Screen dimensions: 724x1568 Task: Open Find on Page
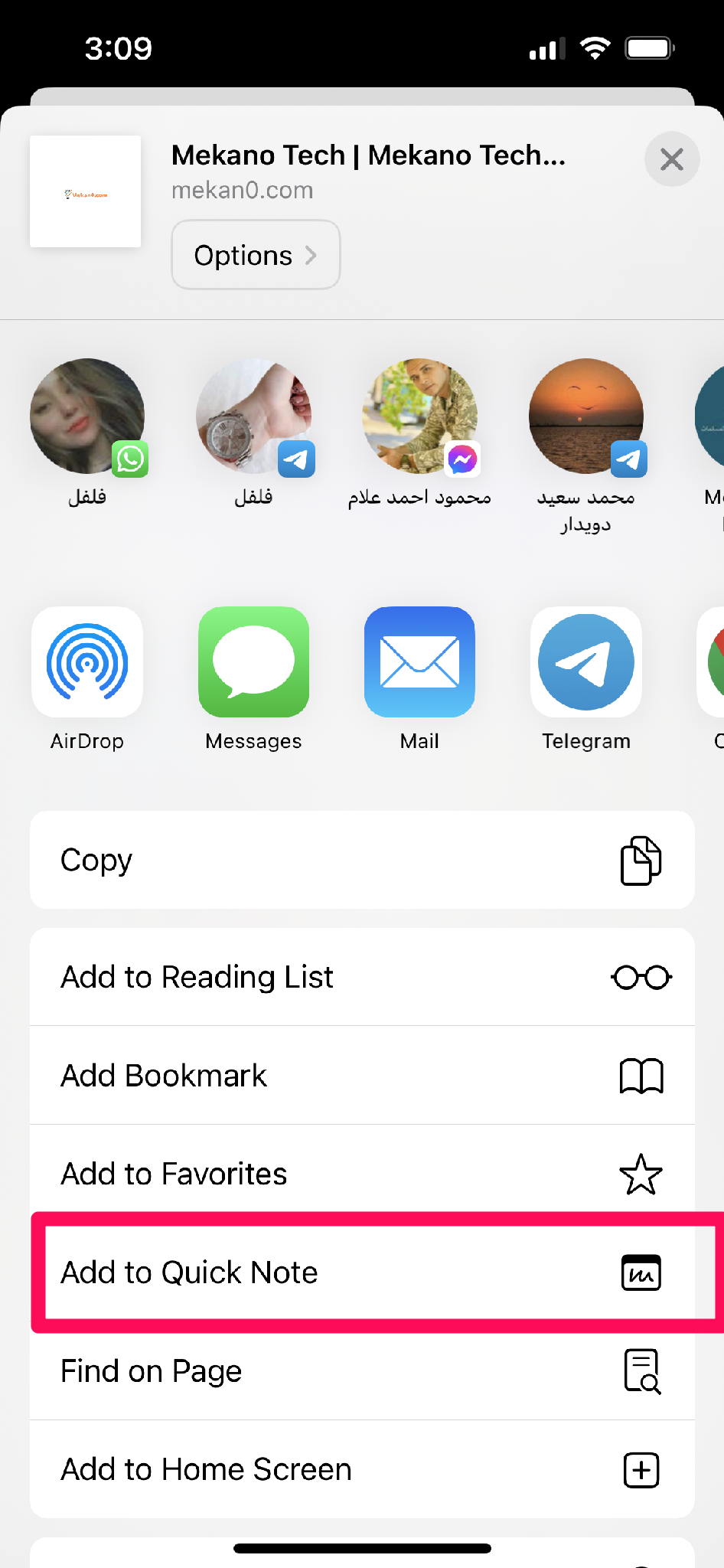click(362, 1371)
